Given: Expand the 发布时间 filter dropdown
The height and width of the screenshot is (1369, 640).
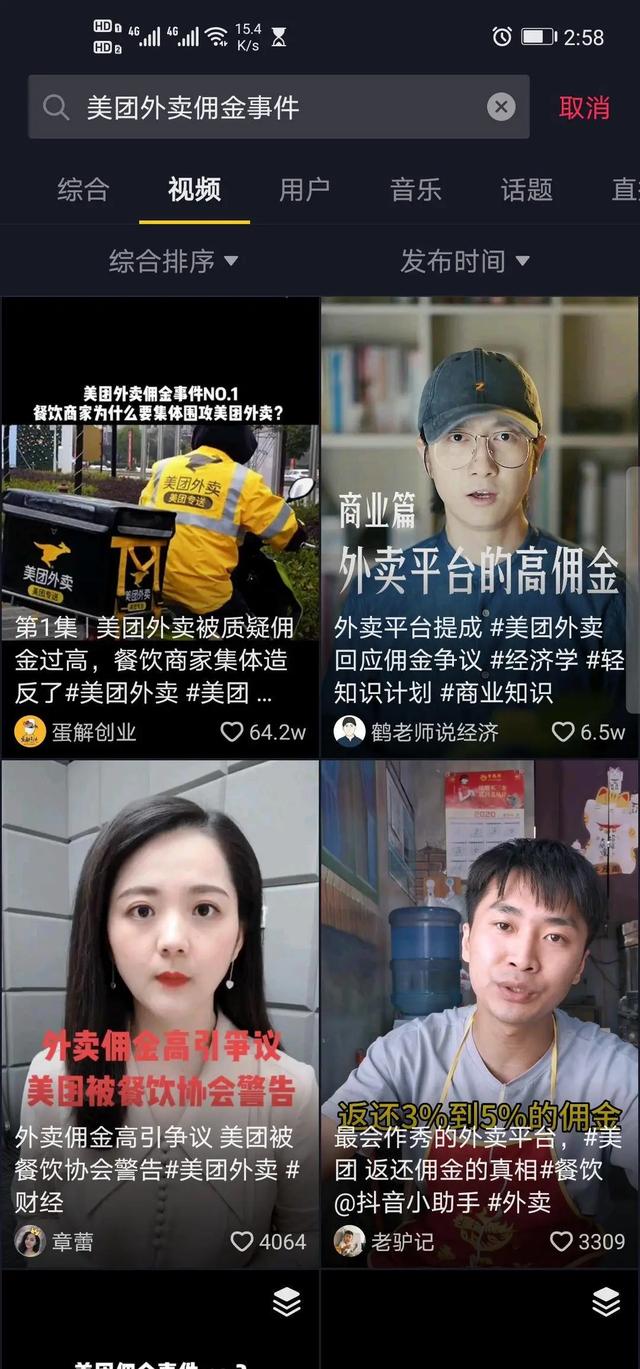Looking at the screenshot, I should [x=464, y=261].
